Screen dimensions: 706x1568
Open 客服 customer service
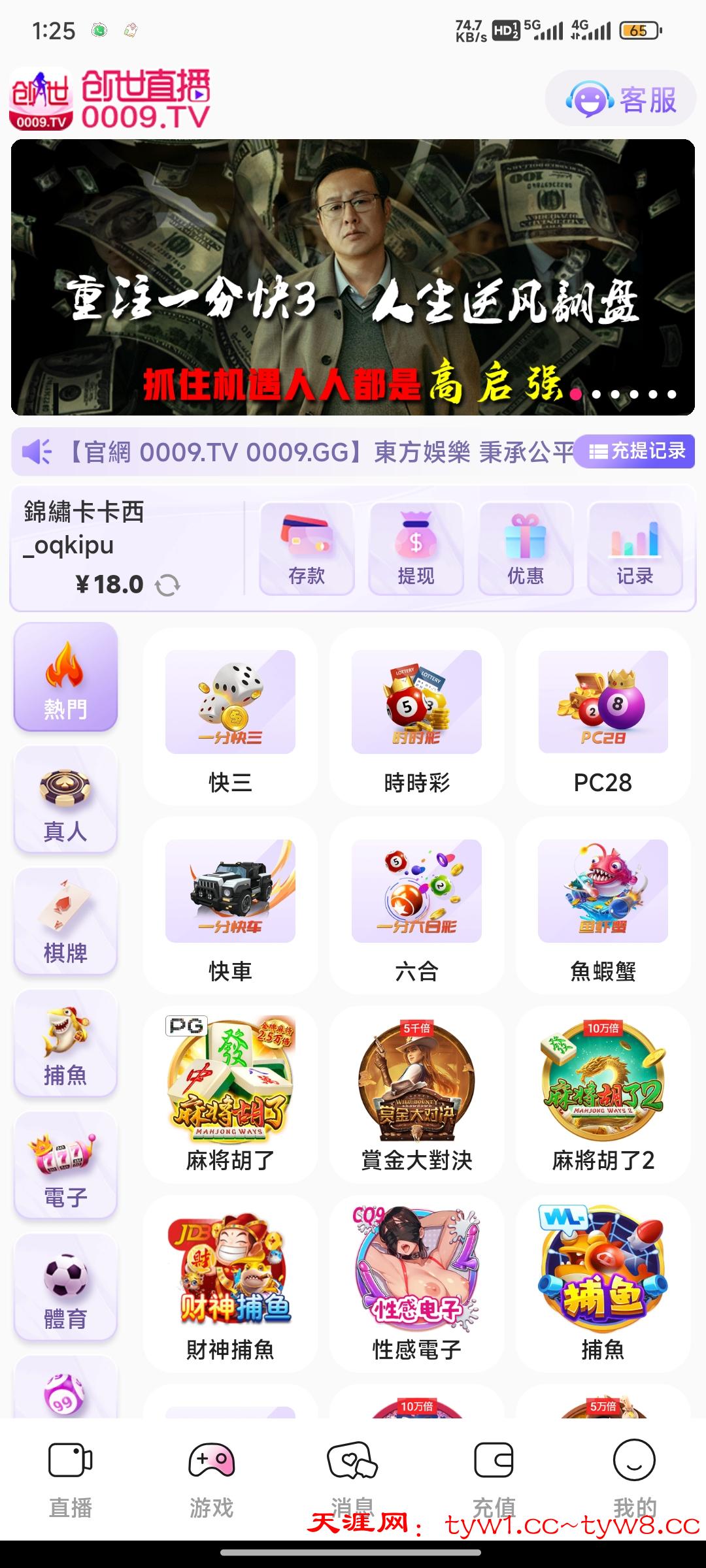[x=620, y=99]
